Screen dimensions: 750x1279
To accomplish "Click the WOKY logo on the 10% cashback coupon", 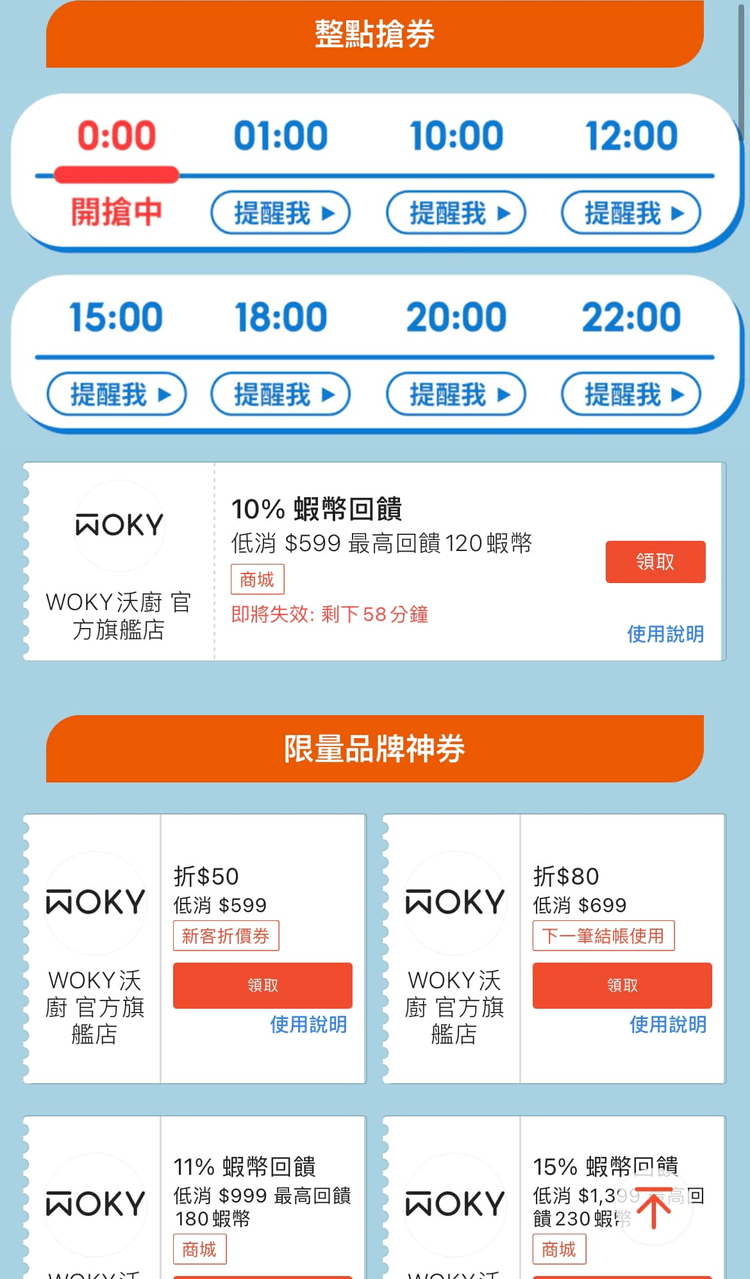I will coord(118,524).
